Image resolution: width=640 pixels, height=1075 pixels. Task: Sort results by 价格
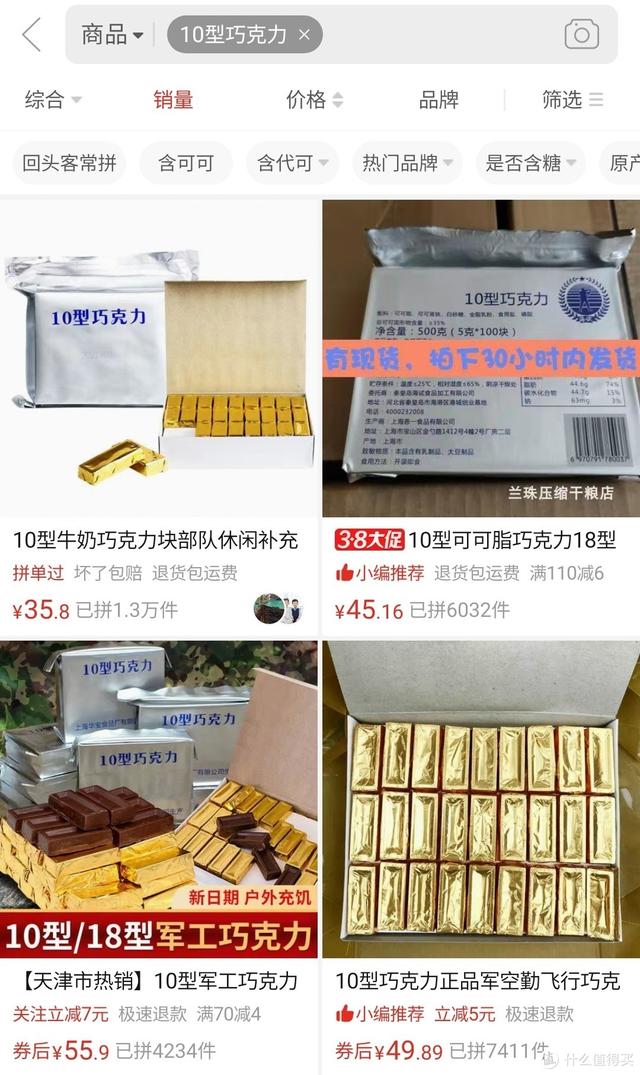314,99
